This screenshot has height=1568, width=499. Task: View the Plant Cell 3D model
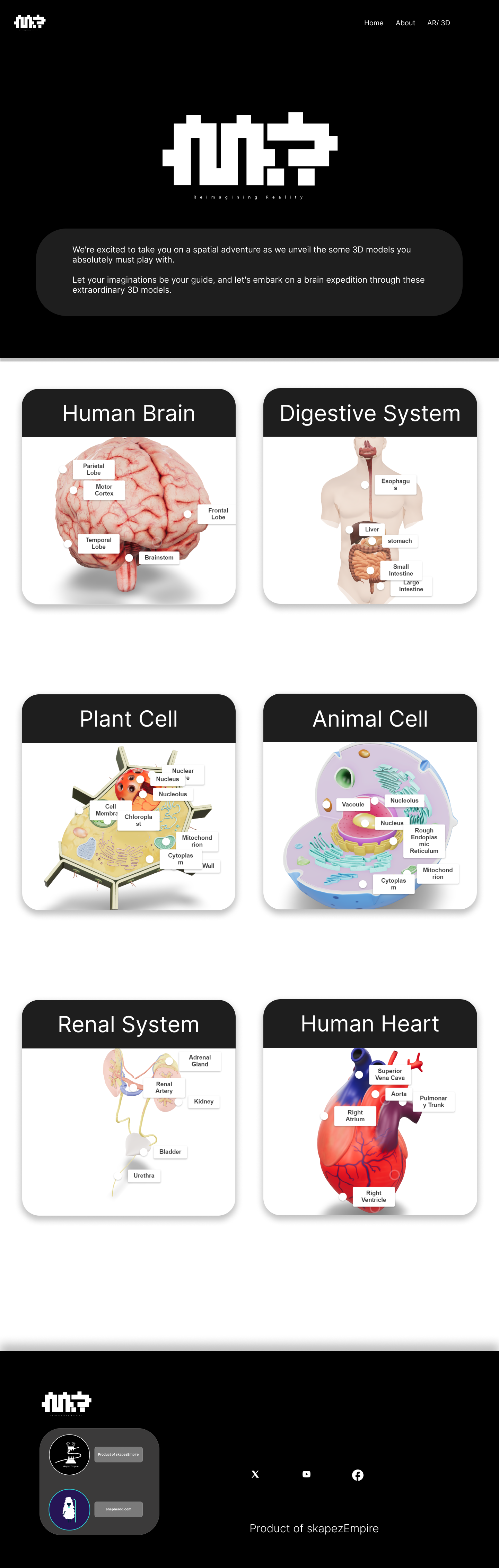pos(129,802)
